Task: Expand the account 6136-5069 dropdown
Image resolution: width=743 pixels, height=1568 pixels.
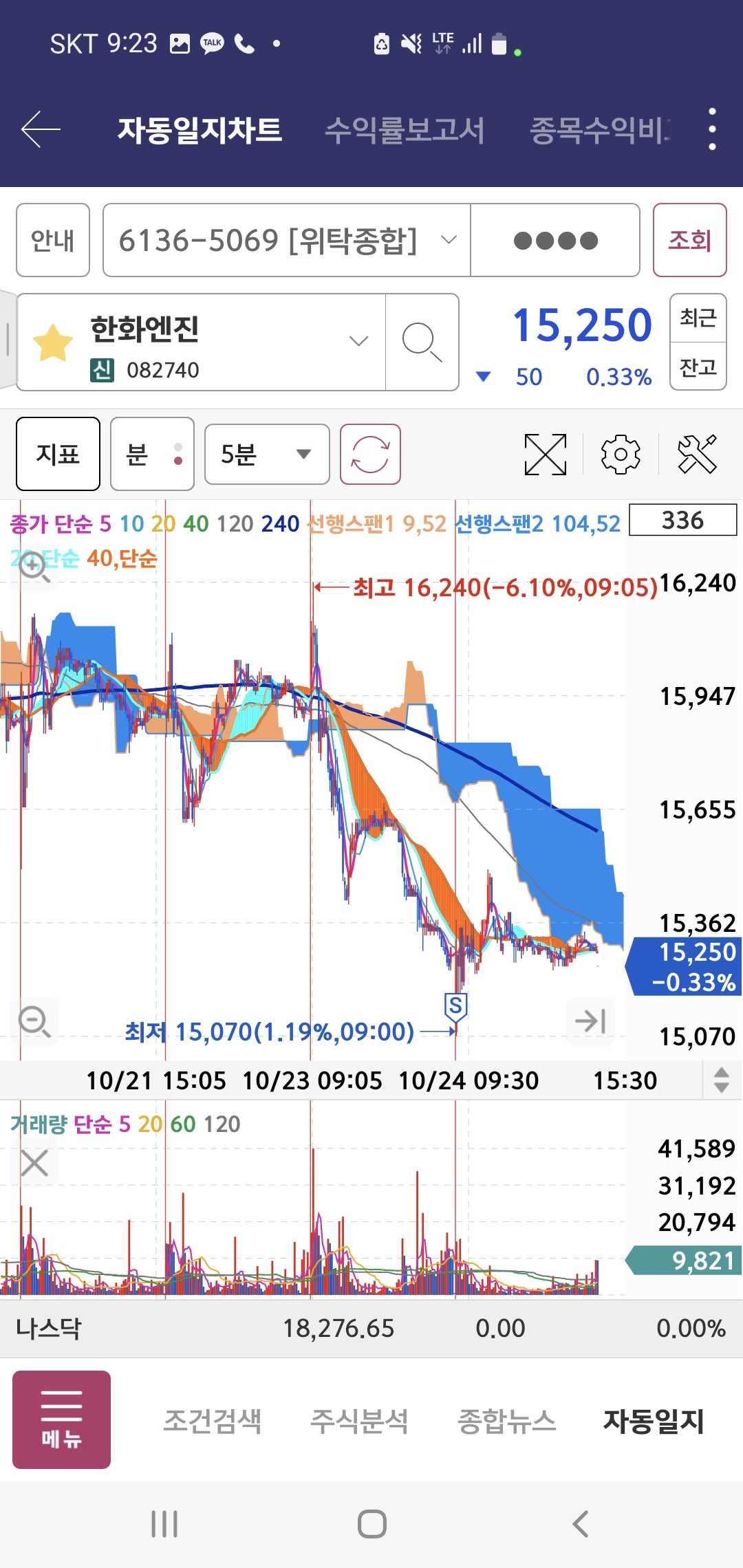Action: click(x=286, y=240)
